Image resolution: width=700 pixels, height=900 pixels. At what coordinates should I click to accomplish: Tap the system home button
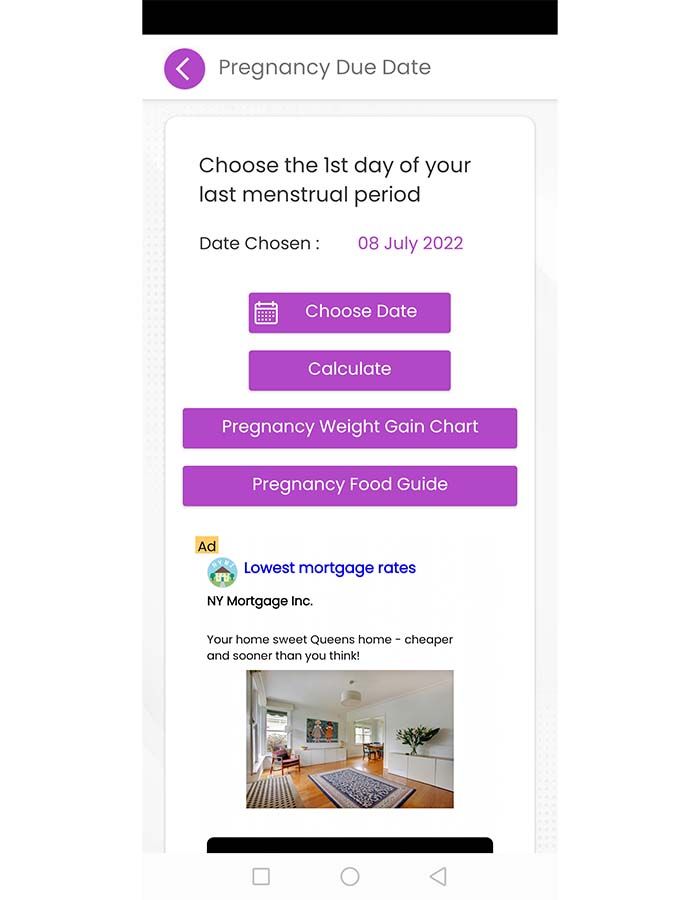(349, 876)
